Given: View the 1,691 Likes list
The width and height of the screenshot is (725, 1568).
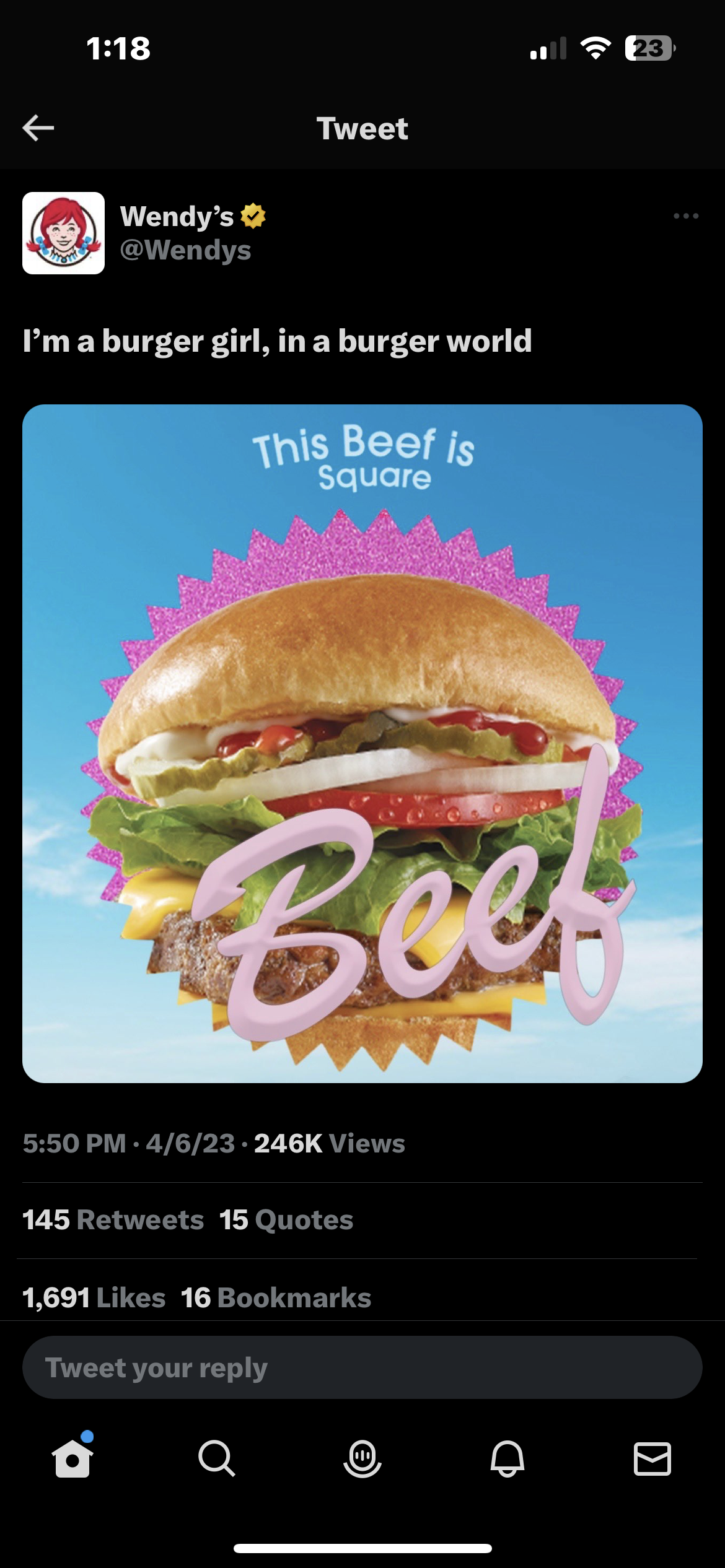Looking at the screenshot, I should point(94,1297).
